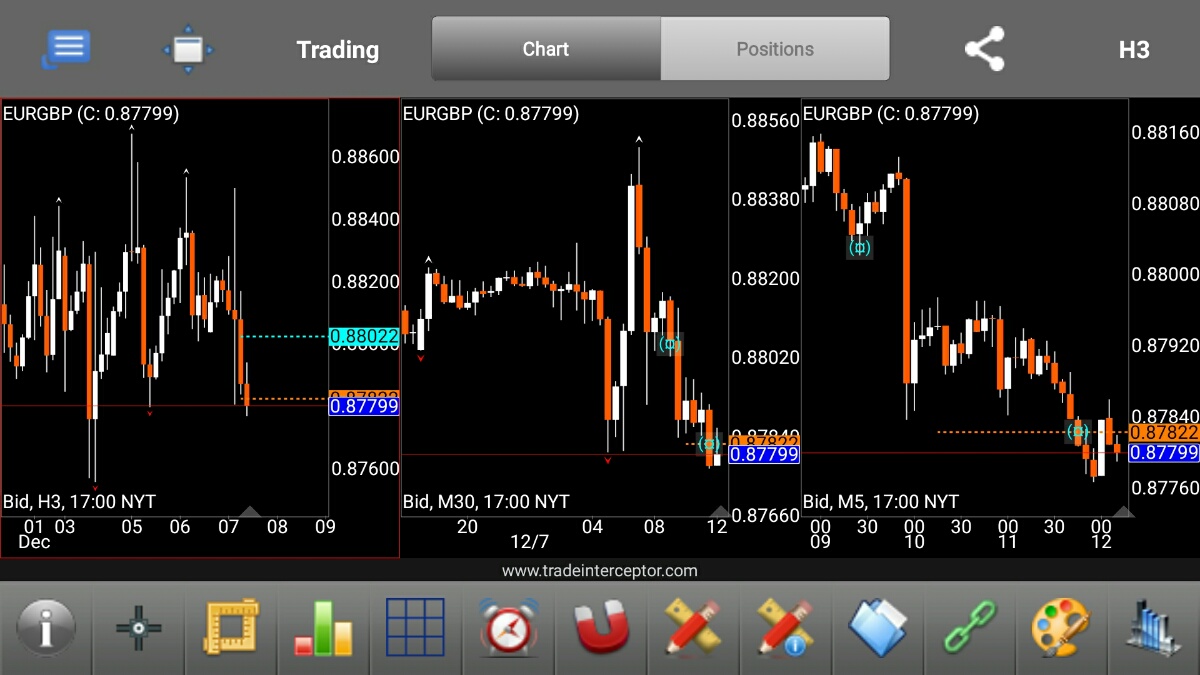Viewport: 1200px width, 675px height.
Task: Change the H3 timeframe
Action: click(1133, 50)
